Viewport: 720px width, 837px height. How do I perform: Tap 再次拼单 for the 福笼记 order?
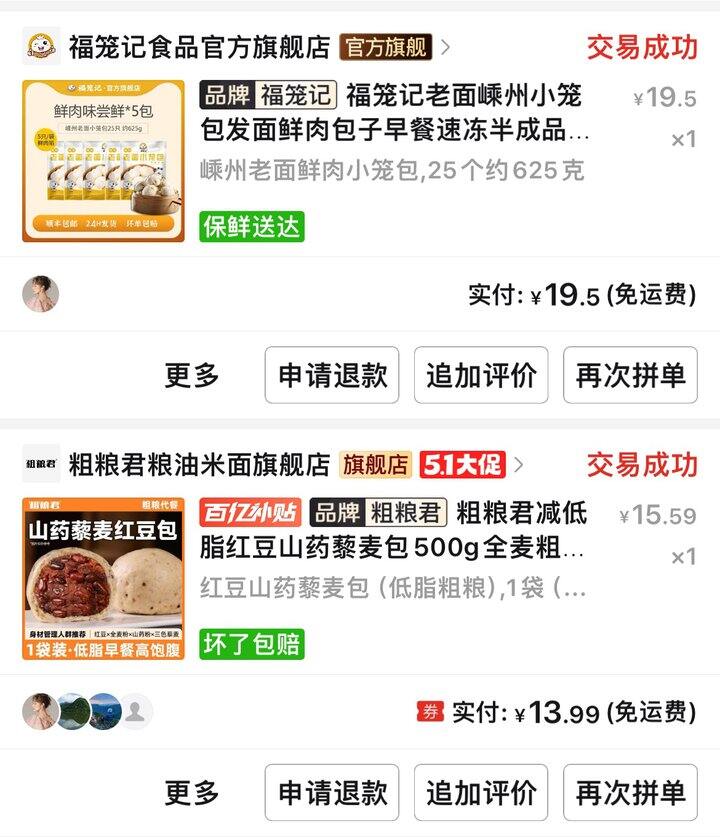tap(630, 376)
